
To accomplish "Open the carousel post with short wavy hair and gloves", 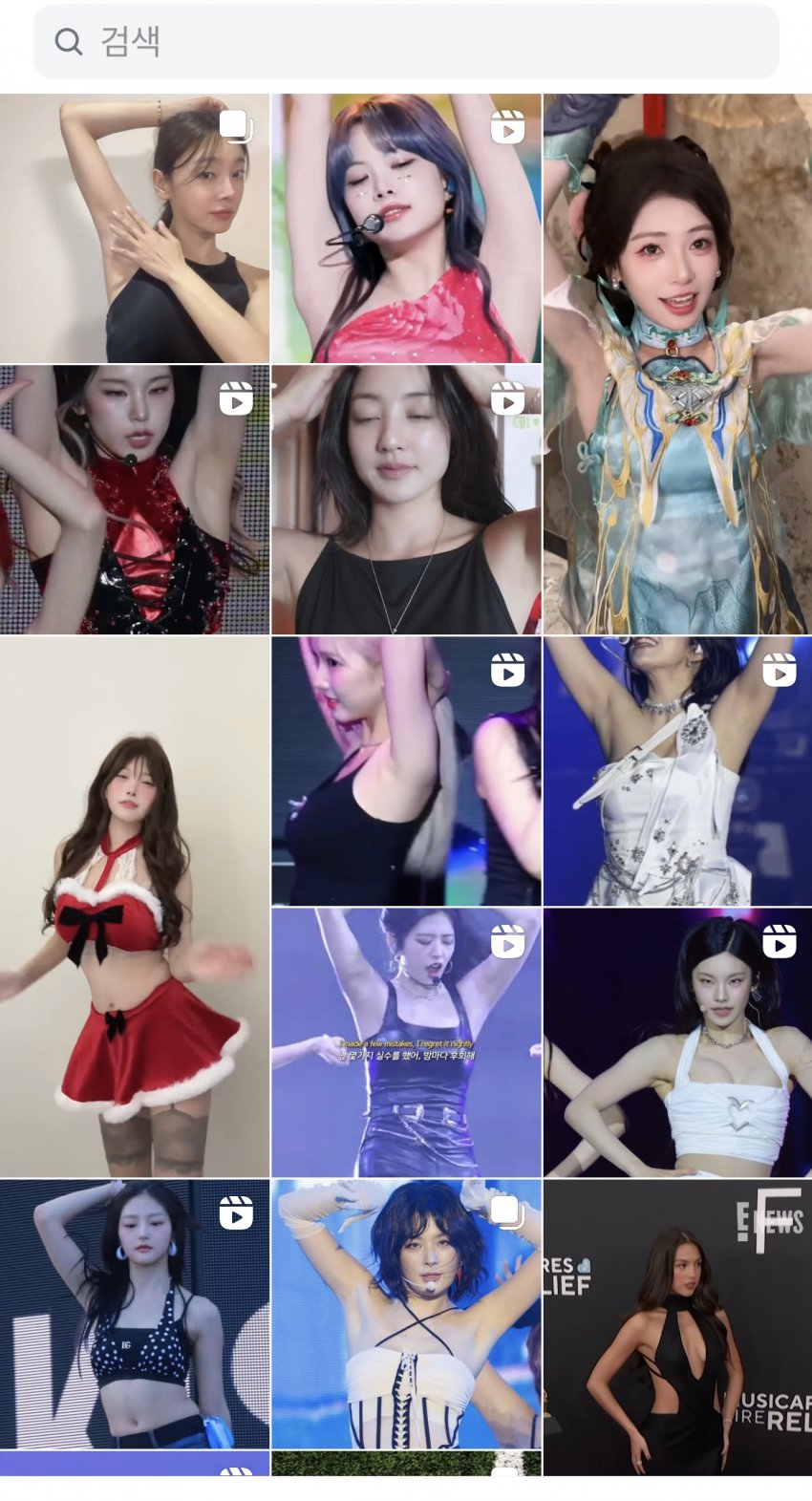I will 406,1314.
